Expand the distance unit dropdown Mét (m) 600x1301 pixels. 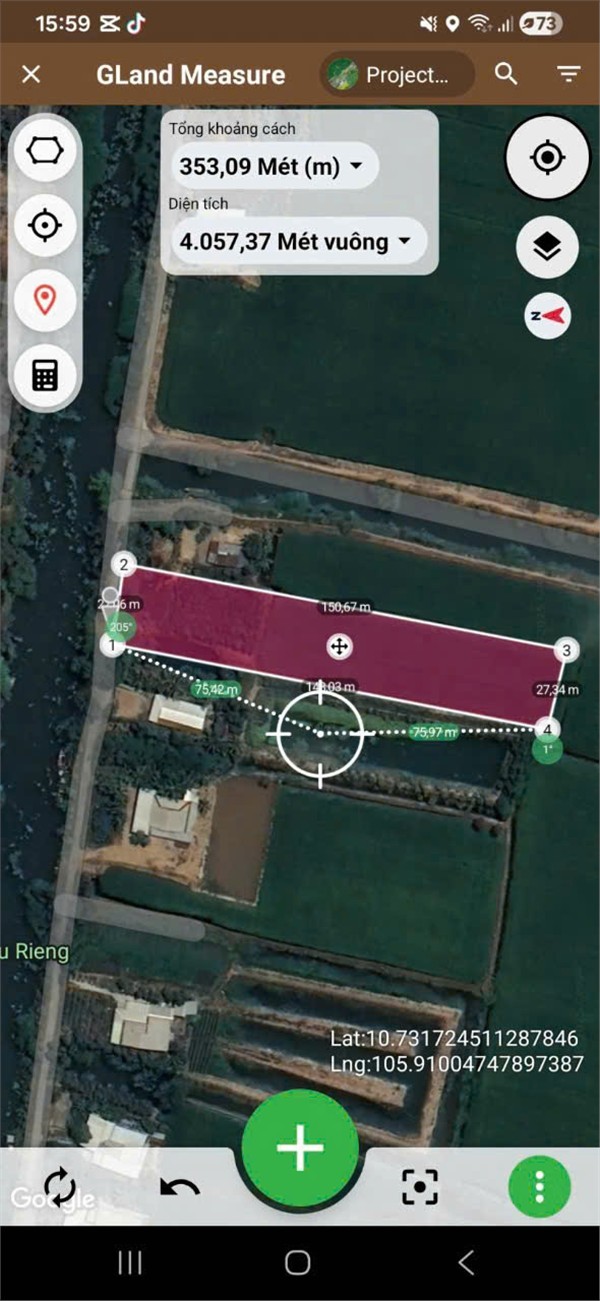point(270,166)
